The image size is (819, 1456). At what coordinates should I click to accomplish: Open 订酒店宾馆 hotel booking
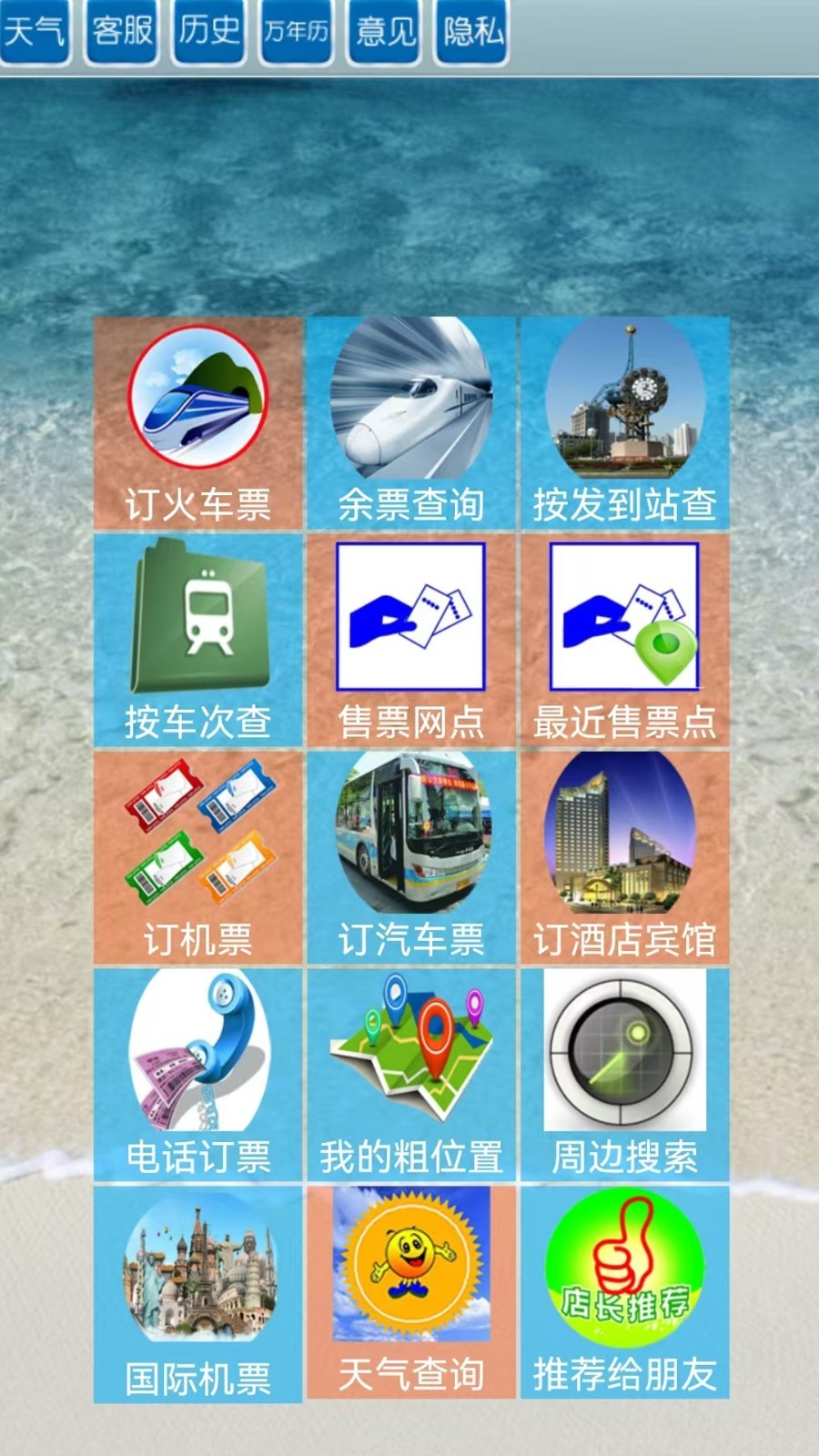click(x=624, y=855)
